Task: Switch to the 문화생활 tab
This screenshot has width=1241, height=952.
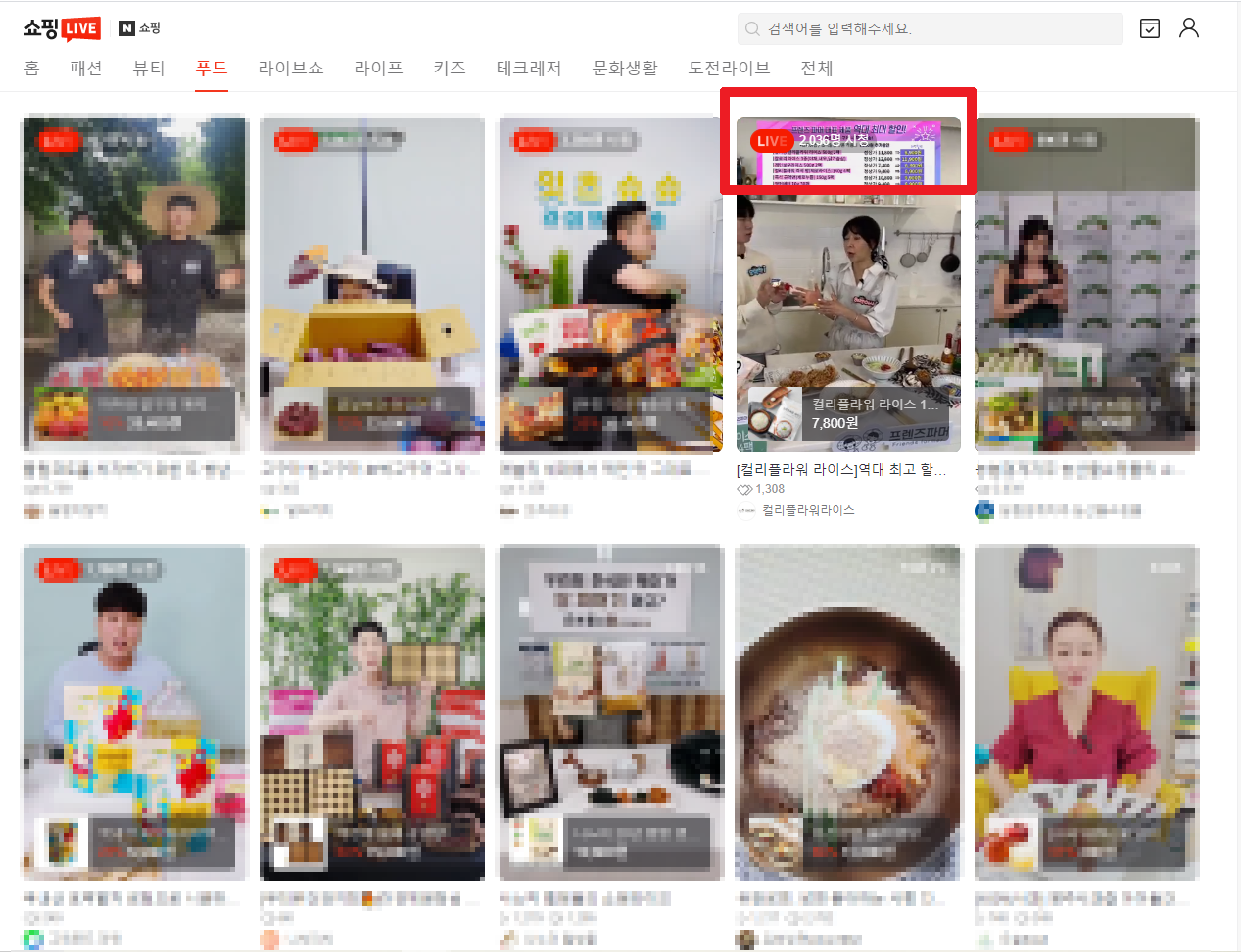Action: [625, 68]
